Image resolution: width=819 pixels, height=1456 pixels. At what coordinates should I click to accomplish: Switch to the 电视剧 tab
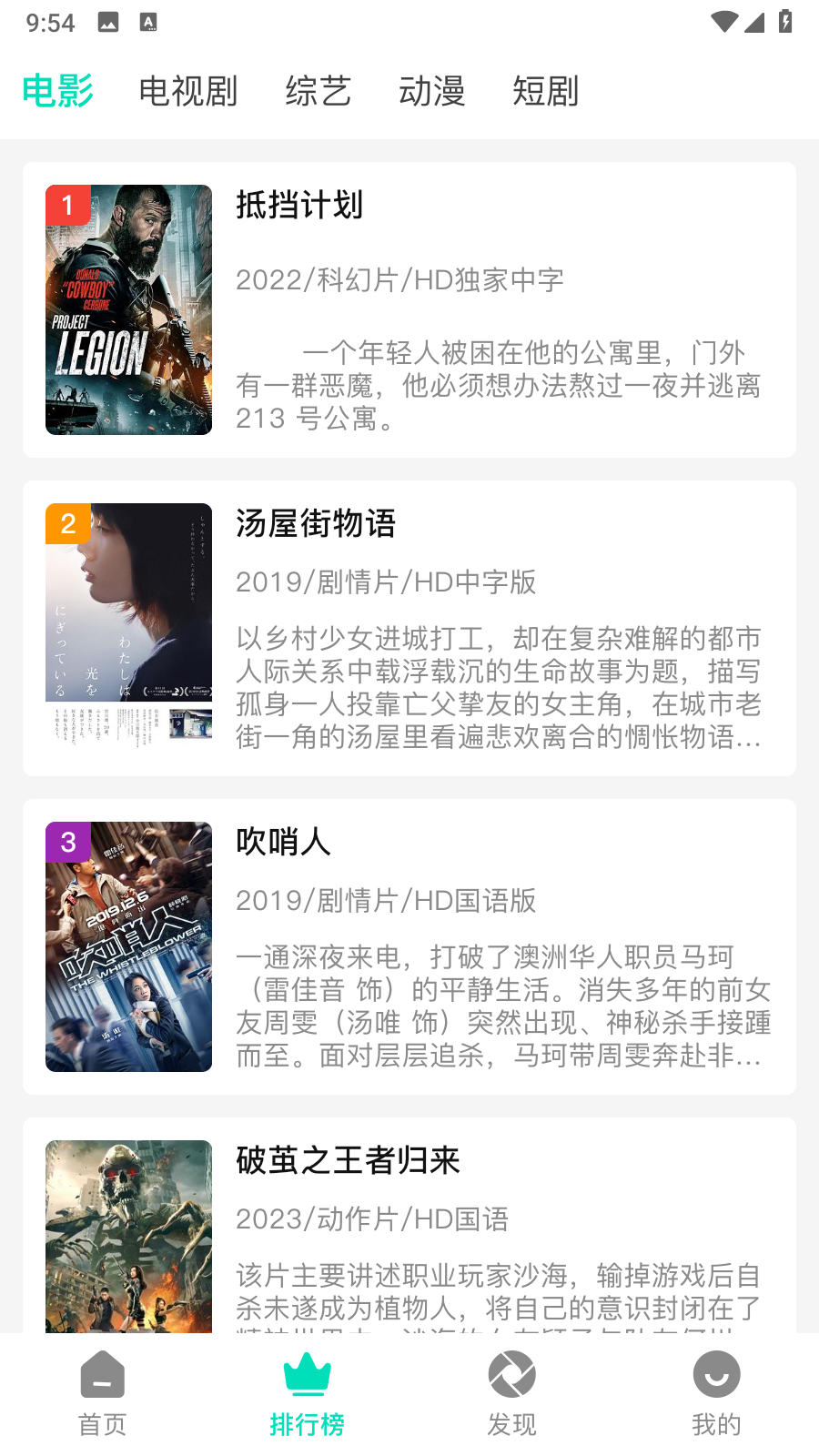188,92
